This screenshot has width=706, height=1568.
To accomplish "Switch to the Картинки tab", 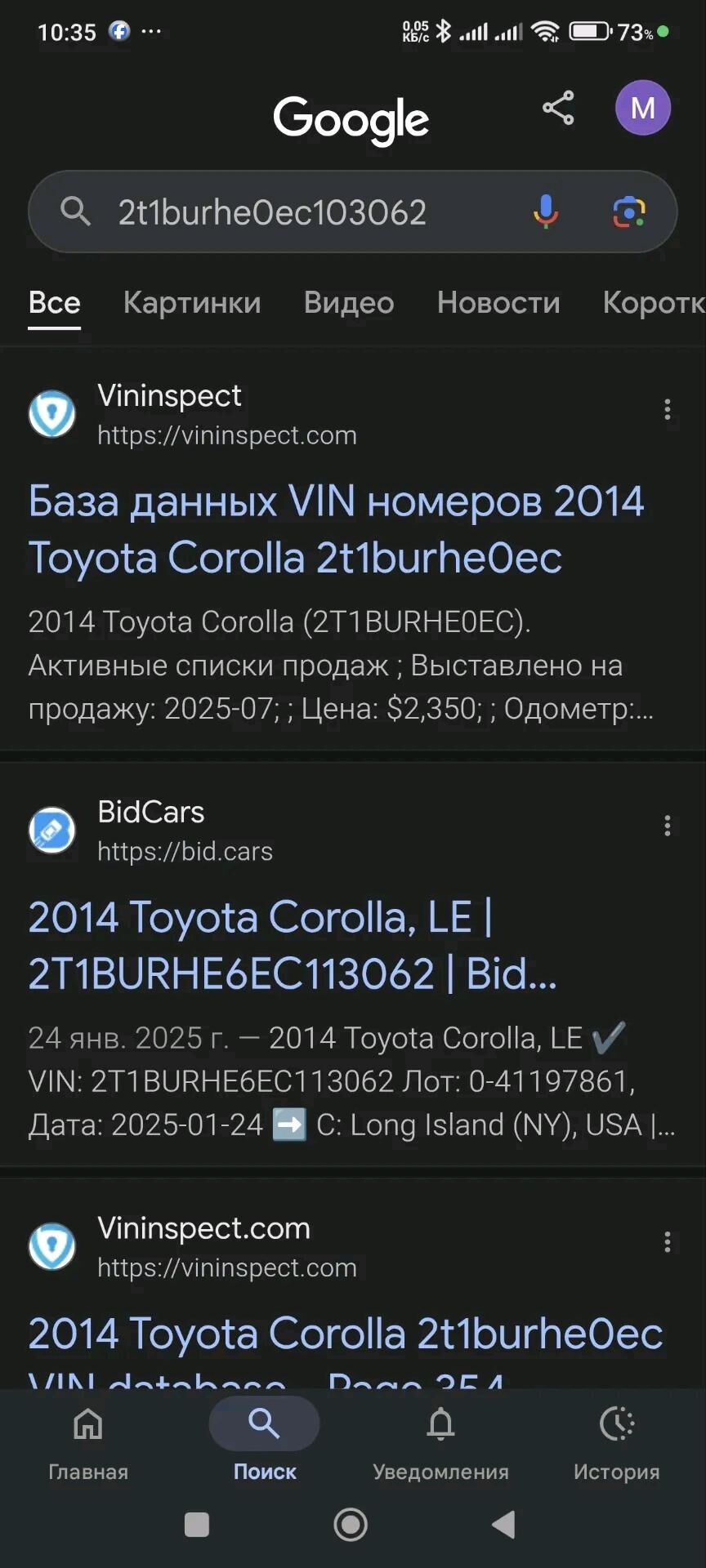I will 192,303.
